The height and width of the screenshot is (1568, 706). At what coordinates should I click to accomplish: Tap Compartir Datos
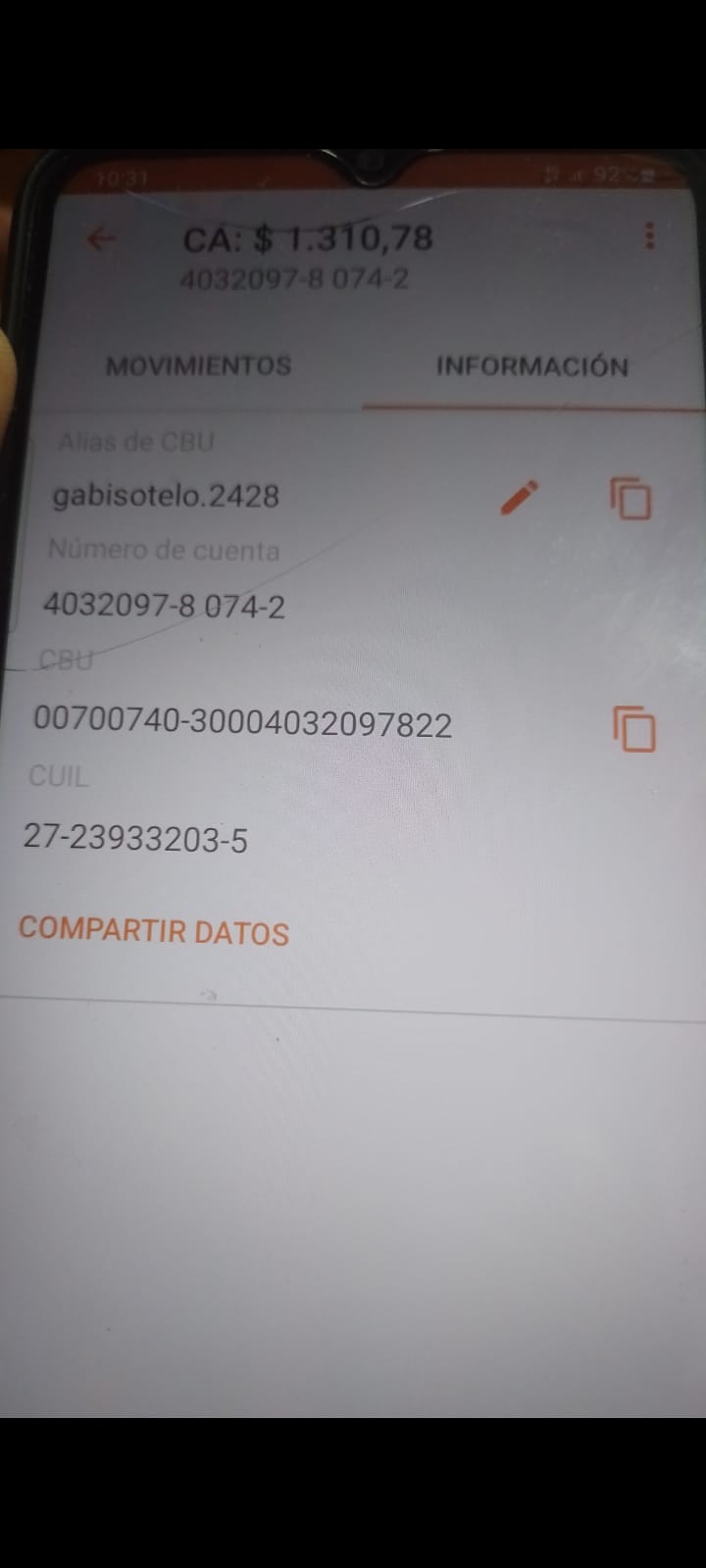tap(154, 930)
